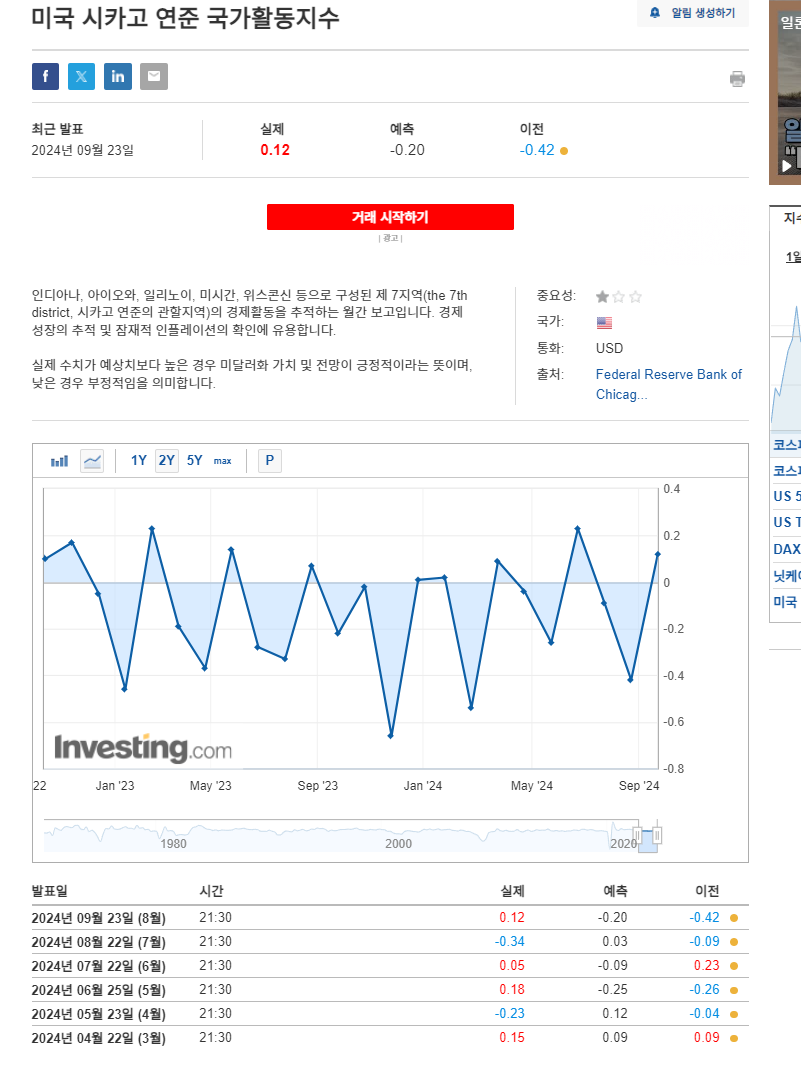Switch chart to area line view

coord(92,461)
